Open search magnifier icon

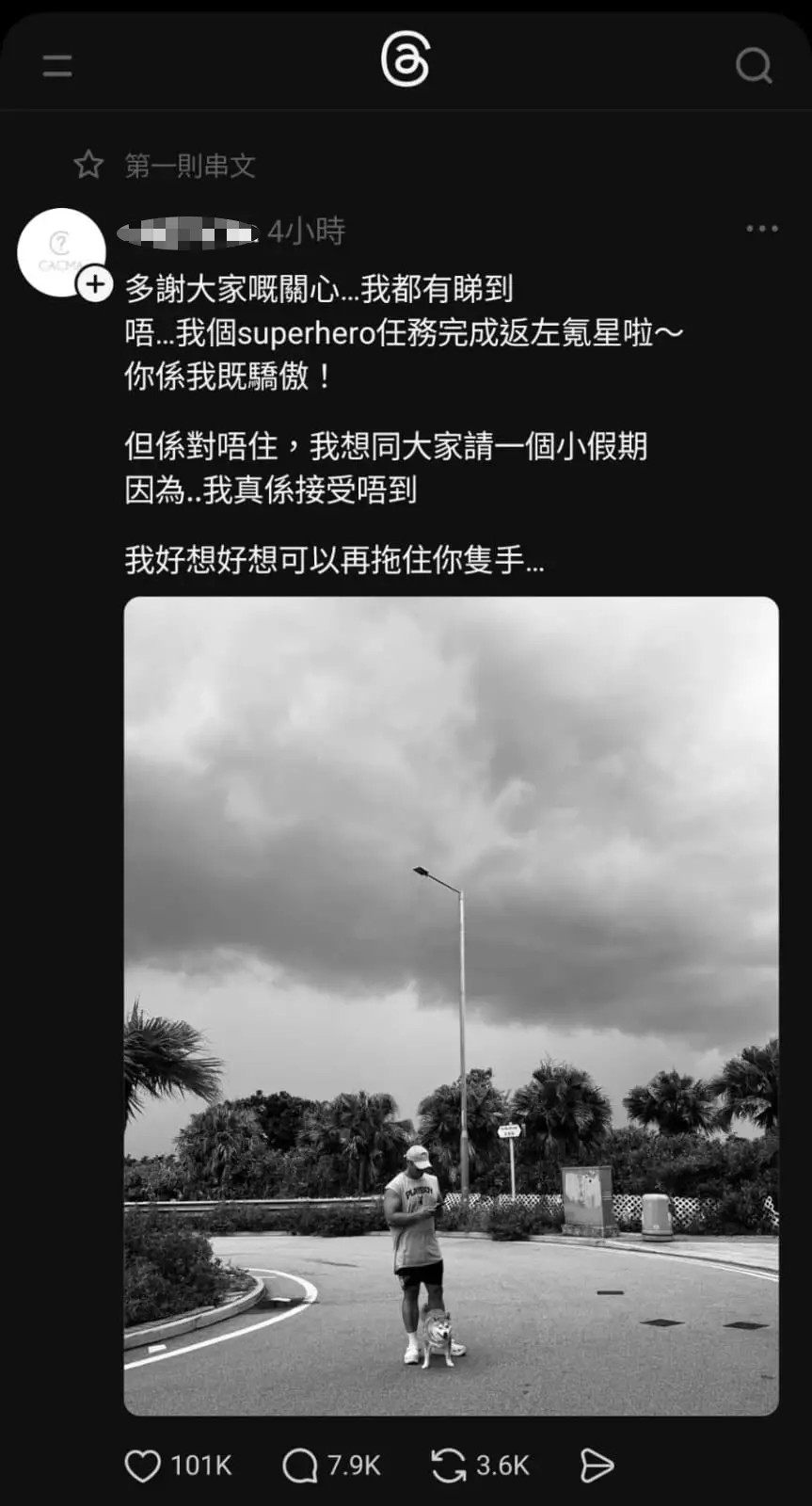tap(753, 66)
